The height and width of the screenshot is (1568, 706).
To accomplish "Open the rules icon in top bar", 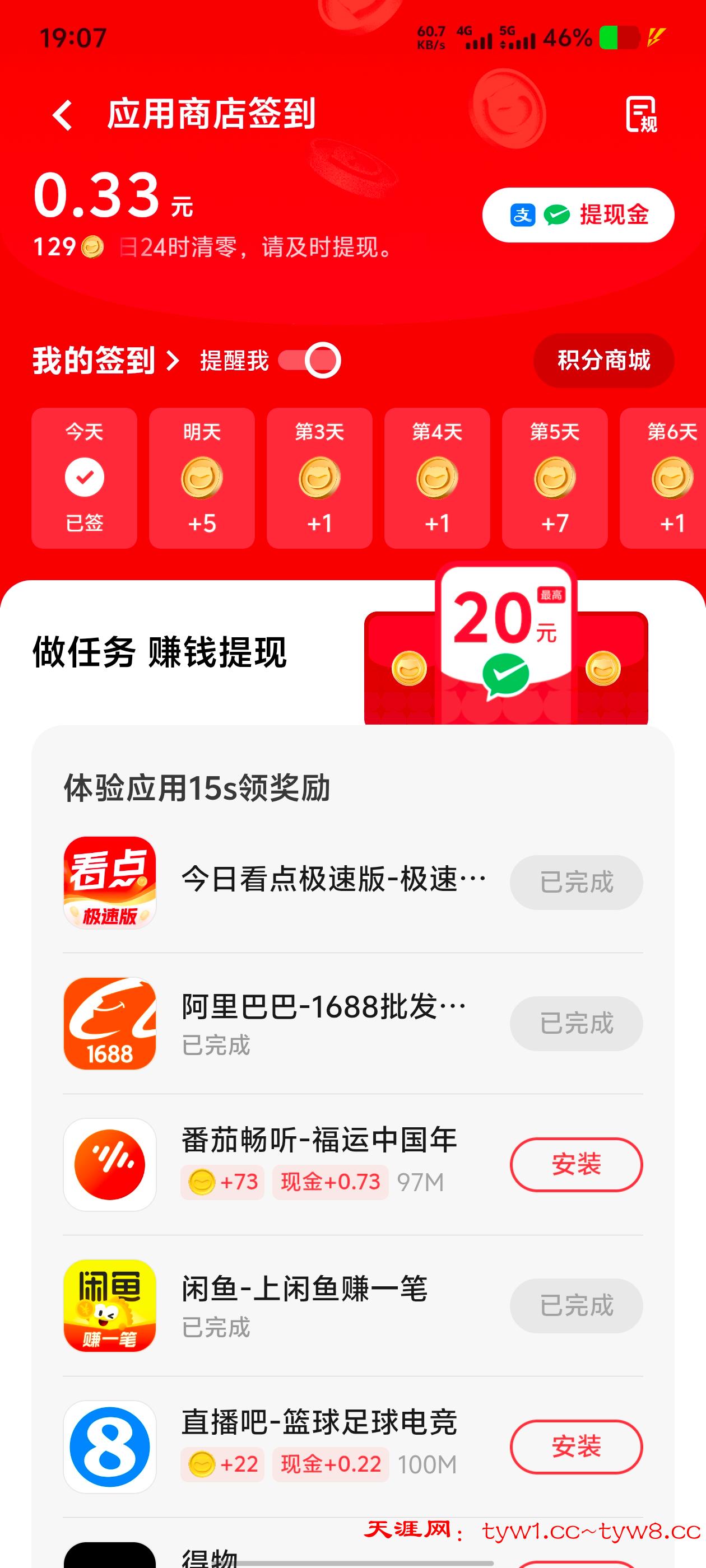I will (641, 114).
